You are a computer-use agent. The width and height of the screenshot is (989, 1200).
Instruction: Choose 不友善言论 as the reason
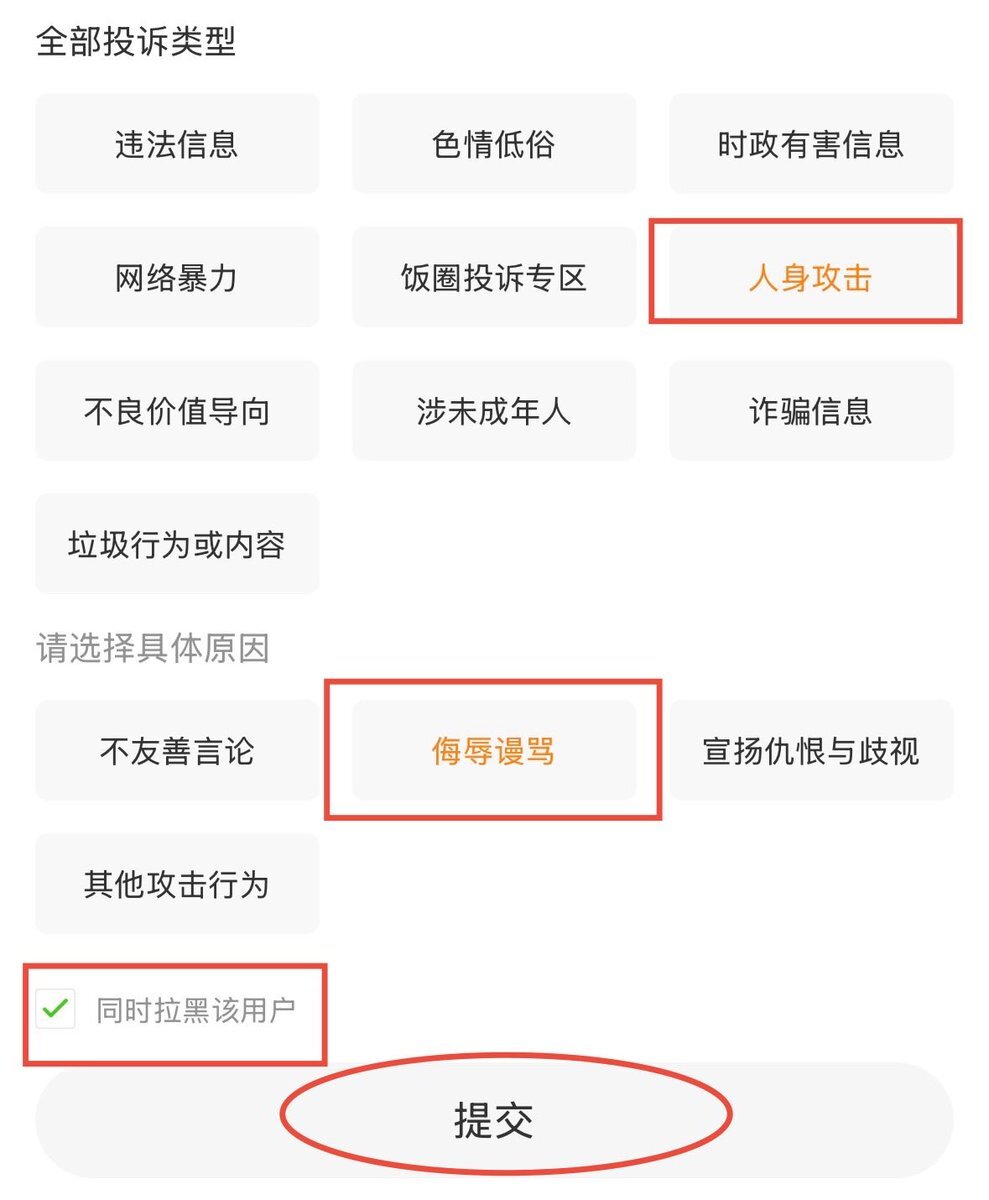pos(177,750)
